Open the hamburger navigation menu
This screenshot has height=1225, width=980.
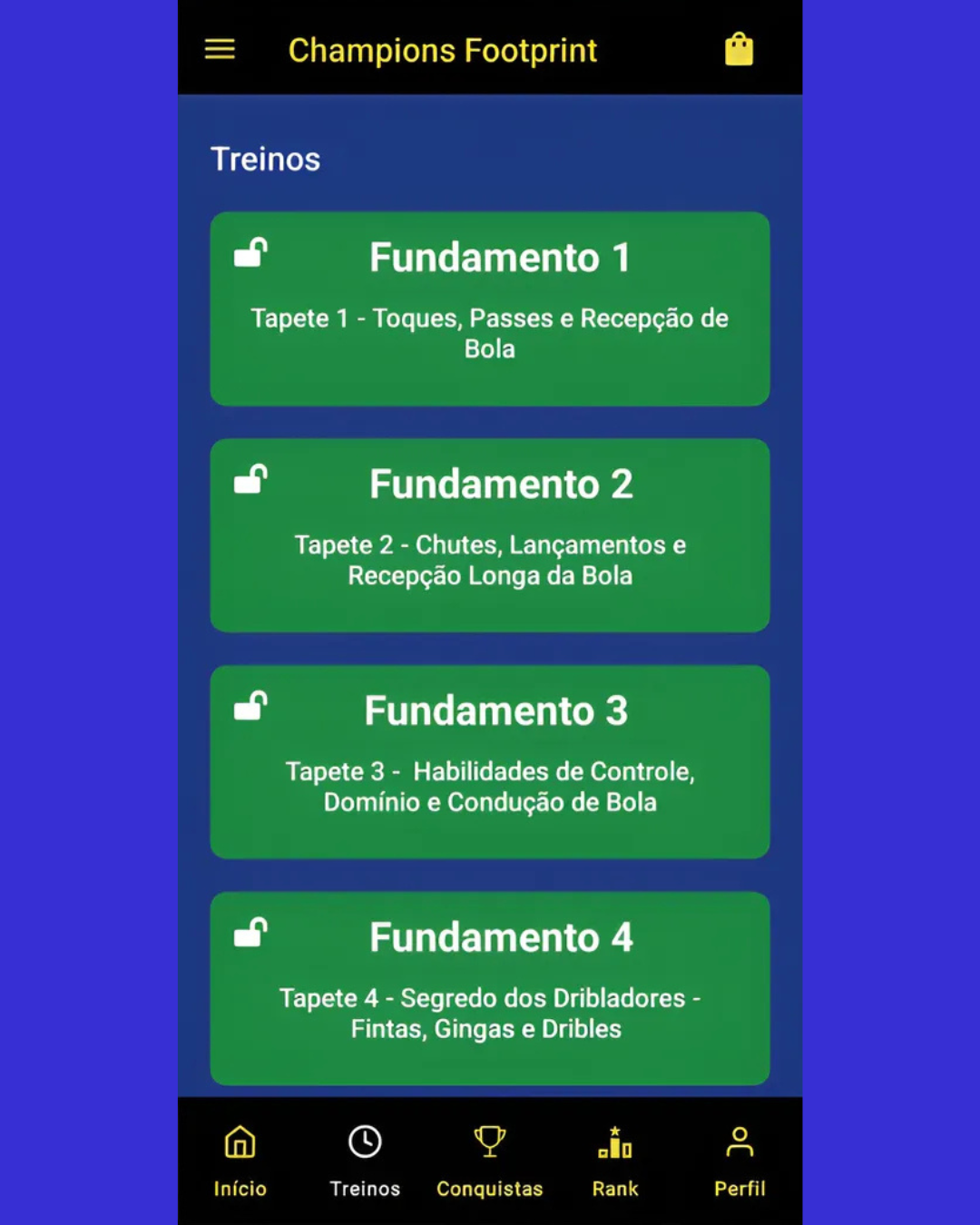[x=219, y=50]
